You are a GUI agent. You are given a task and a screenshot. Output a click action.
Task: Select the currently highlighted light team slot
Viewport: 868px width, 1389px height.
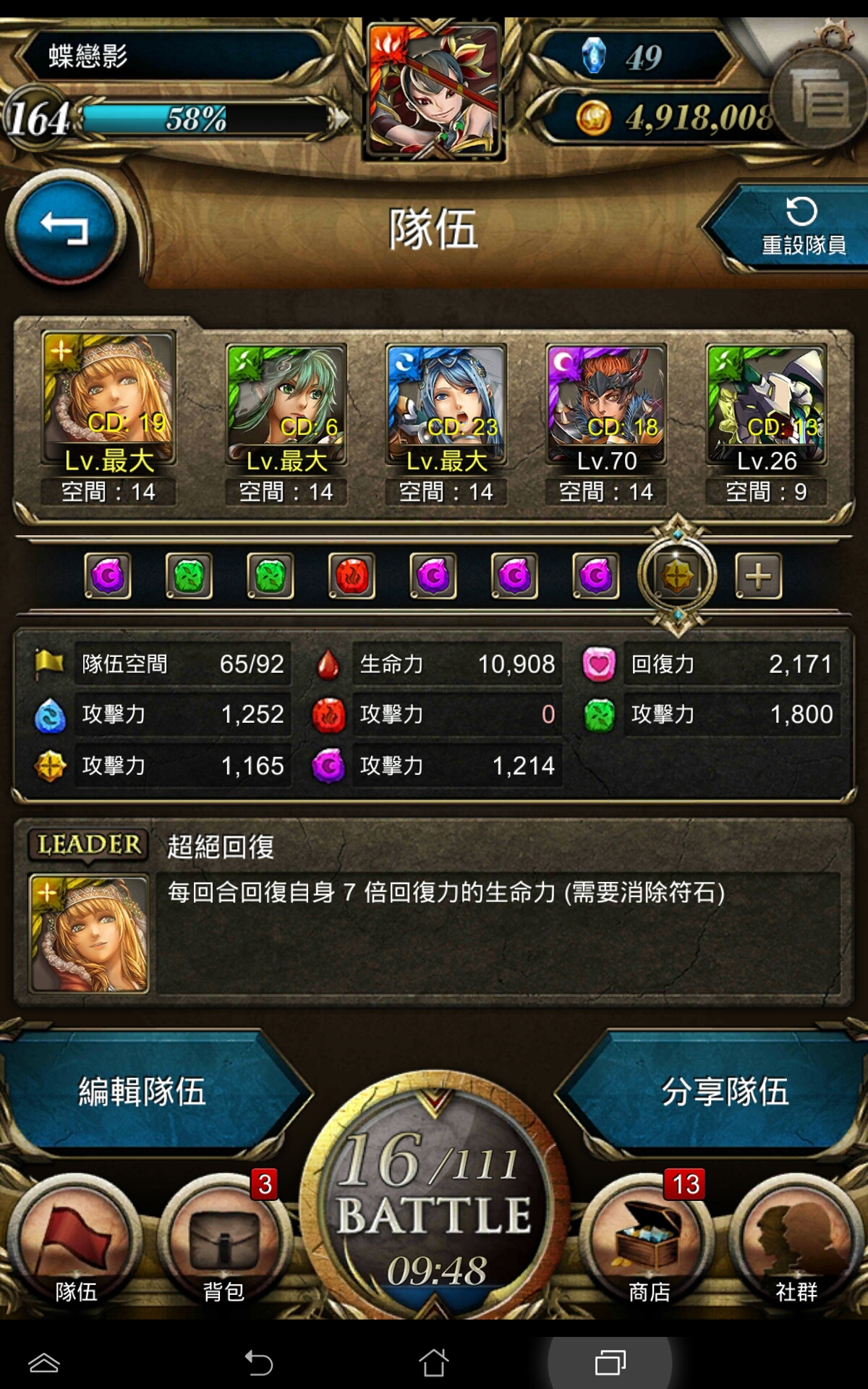click(x=677, y=577)
